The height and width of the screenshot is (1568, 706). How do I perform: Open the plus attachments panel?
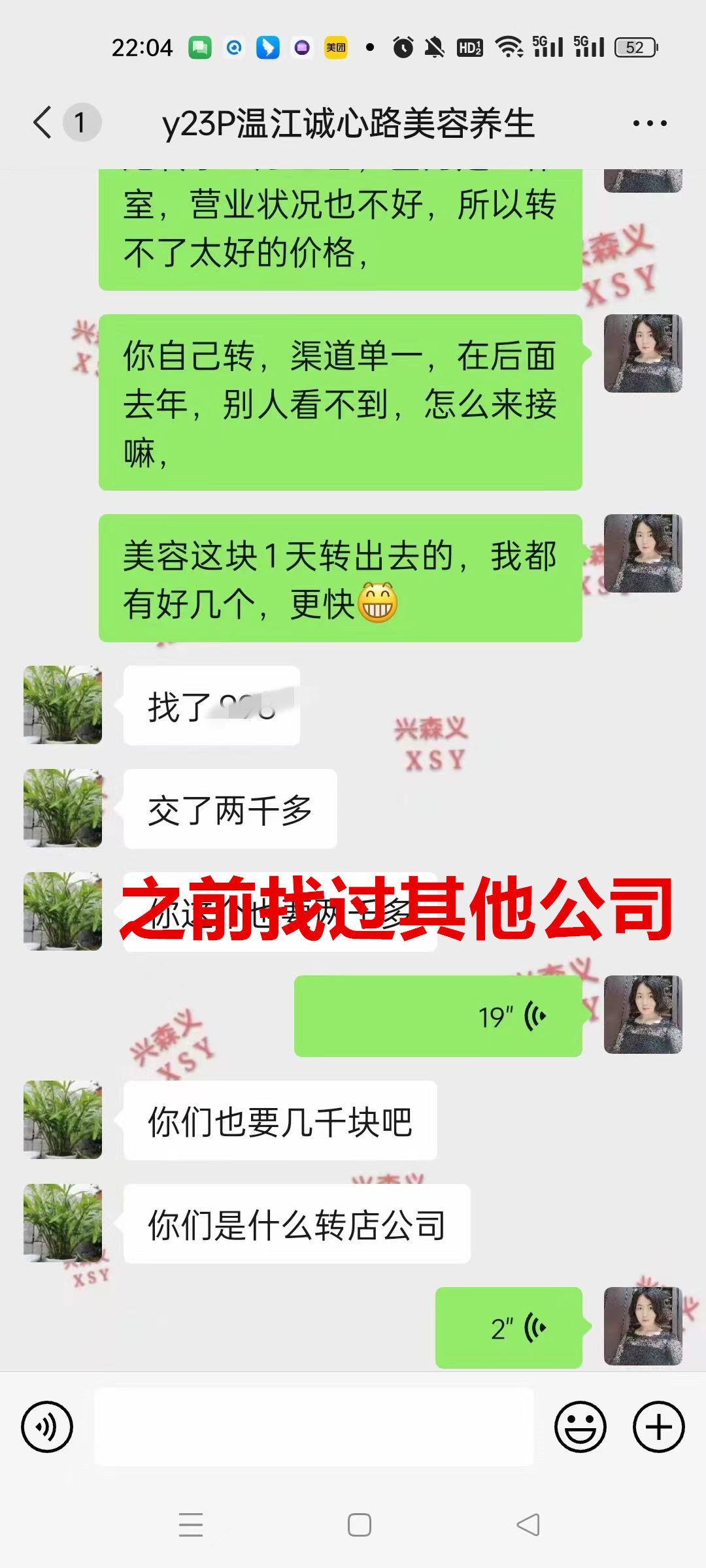[x=658, y=1427]
